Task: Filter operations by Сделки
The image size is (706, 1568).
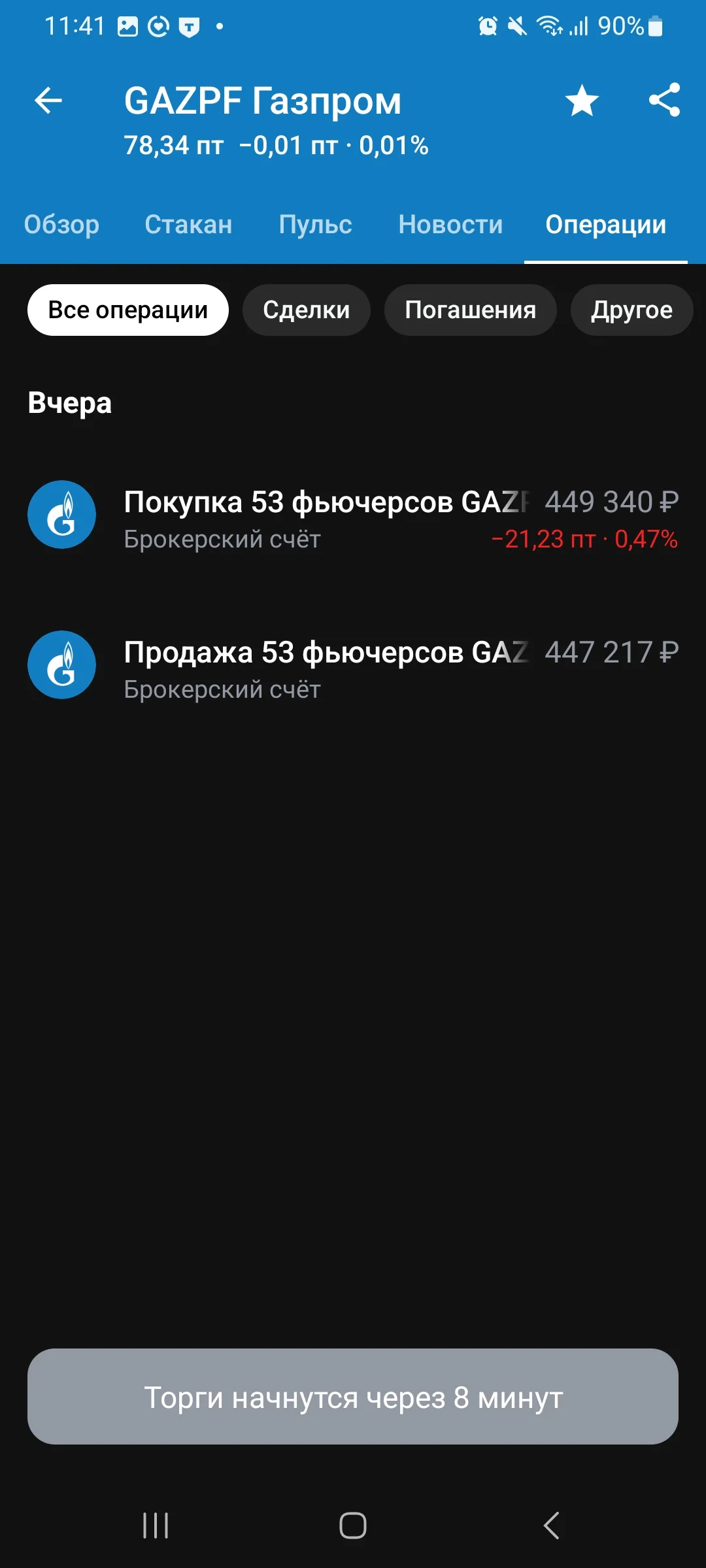Action: (x=306, y=310)
